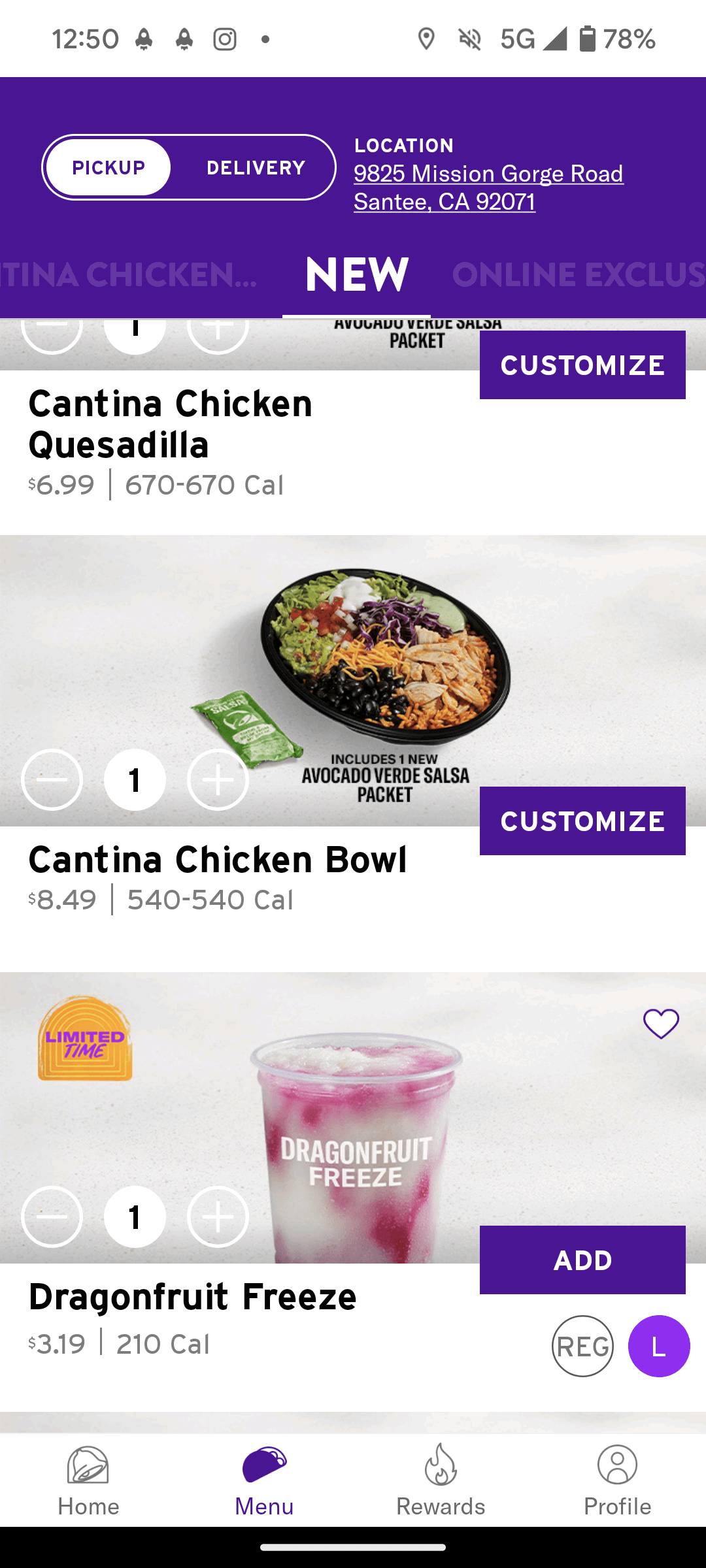Decrease Dragonfruit Freeze quantity
This screenshot has width=706, height=1568.
(52, 1217)
